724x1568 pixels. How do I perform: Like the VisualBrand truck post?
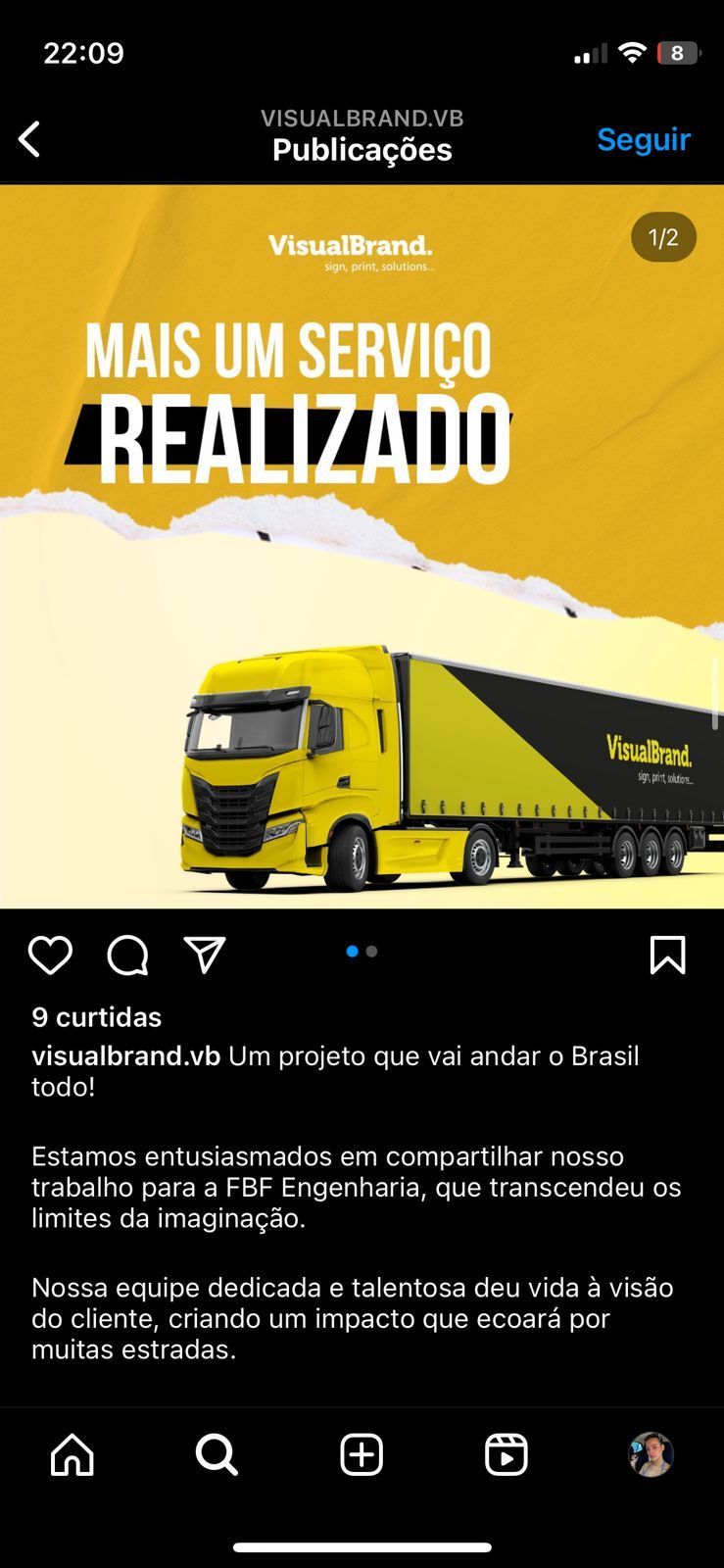pyautogui.click(x=50, y=955)
